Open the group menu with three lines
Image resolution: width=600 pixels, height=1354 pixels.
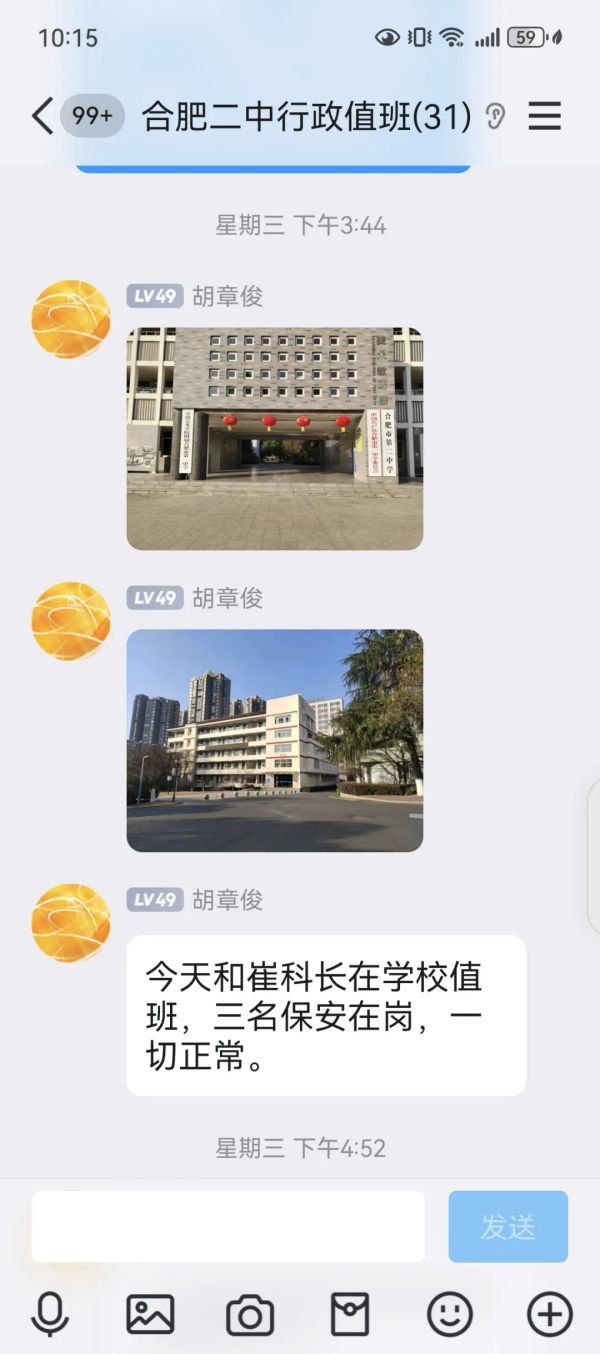(545, 117)
